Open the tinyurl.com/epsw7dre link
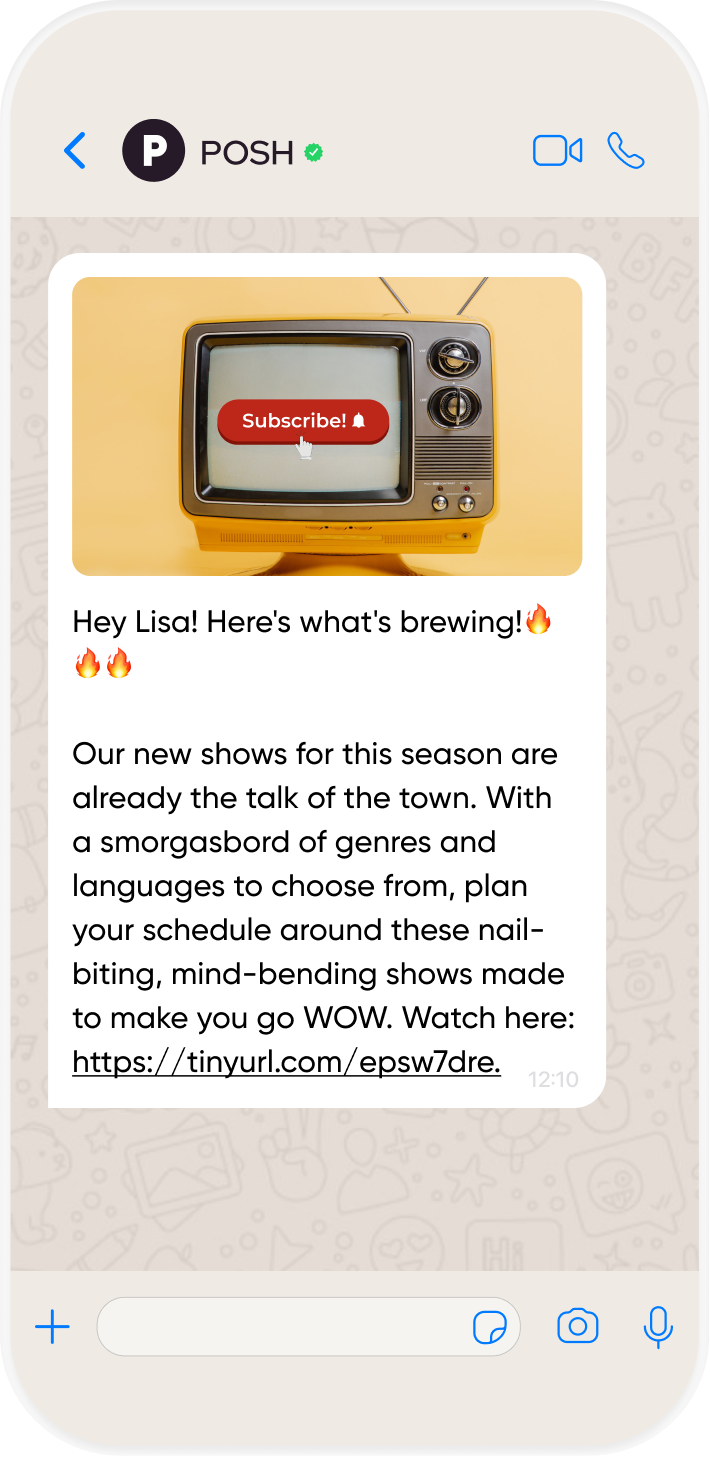The height and width of the screenshot is (1457, 710). click(286, 1062)
